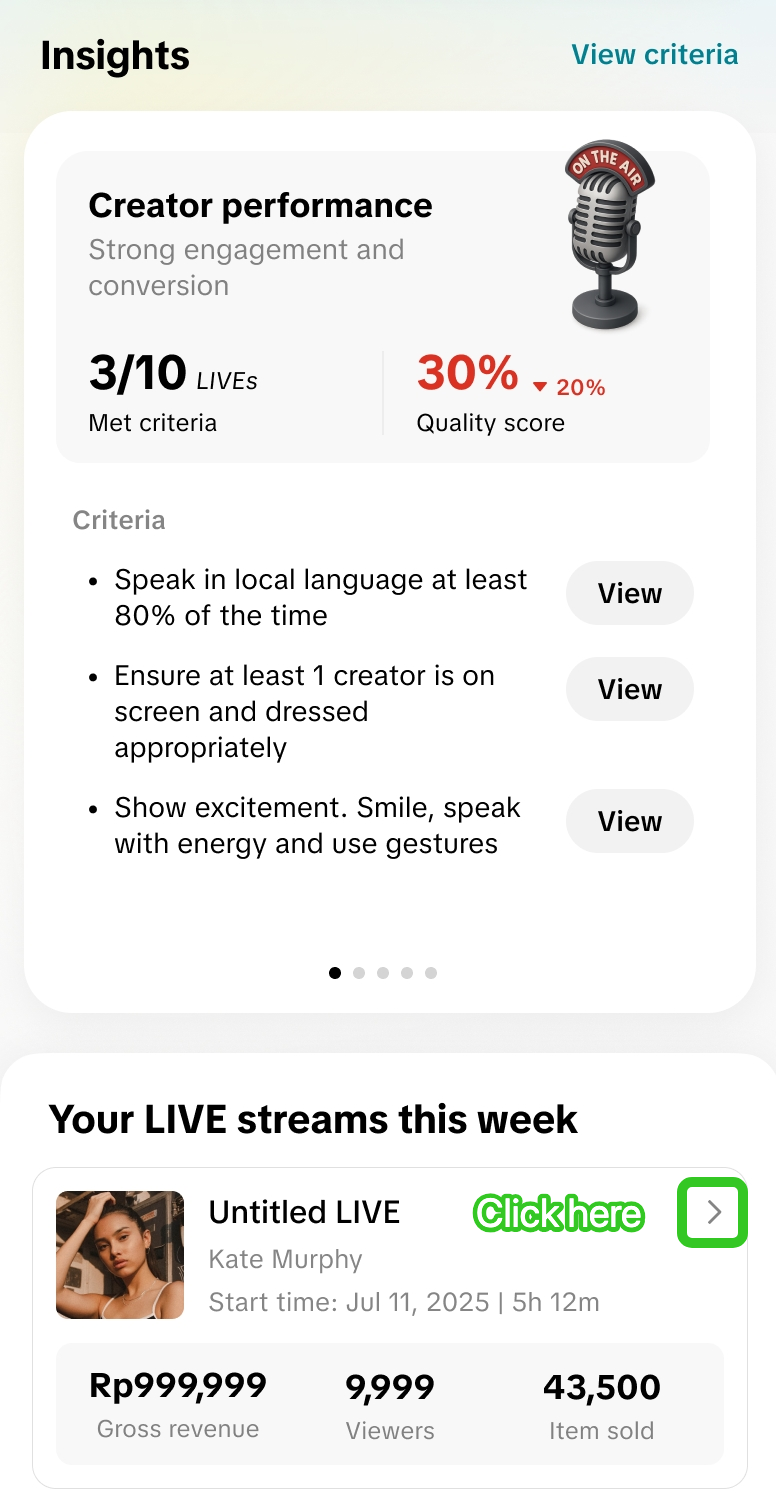View the show excitement criterion details

point(629,821)
